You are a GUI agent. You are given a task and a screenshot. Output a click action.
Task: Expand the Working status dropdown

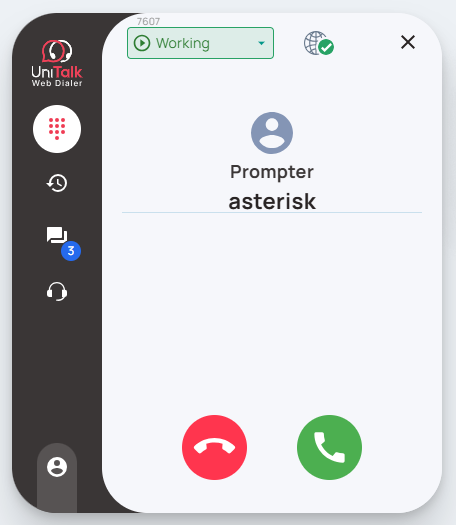click(x=200, y=43)
